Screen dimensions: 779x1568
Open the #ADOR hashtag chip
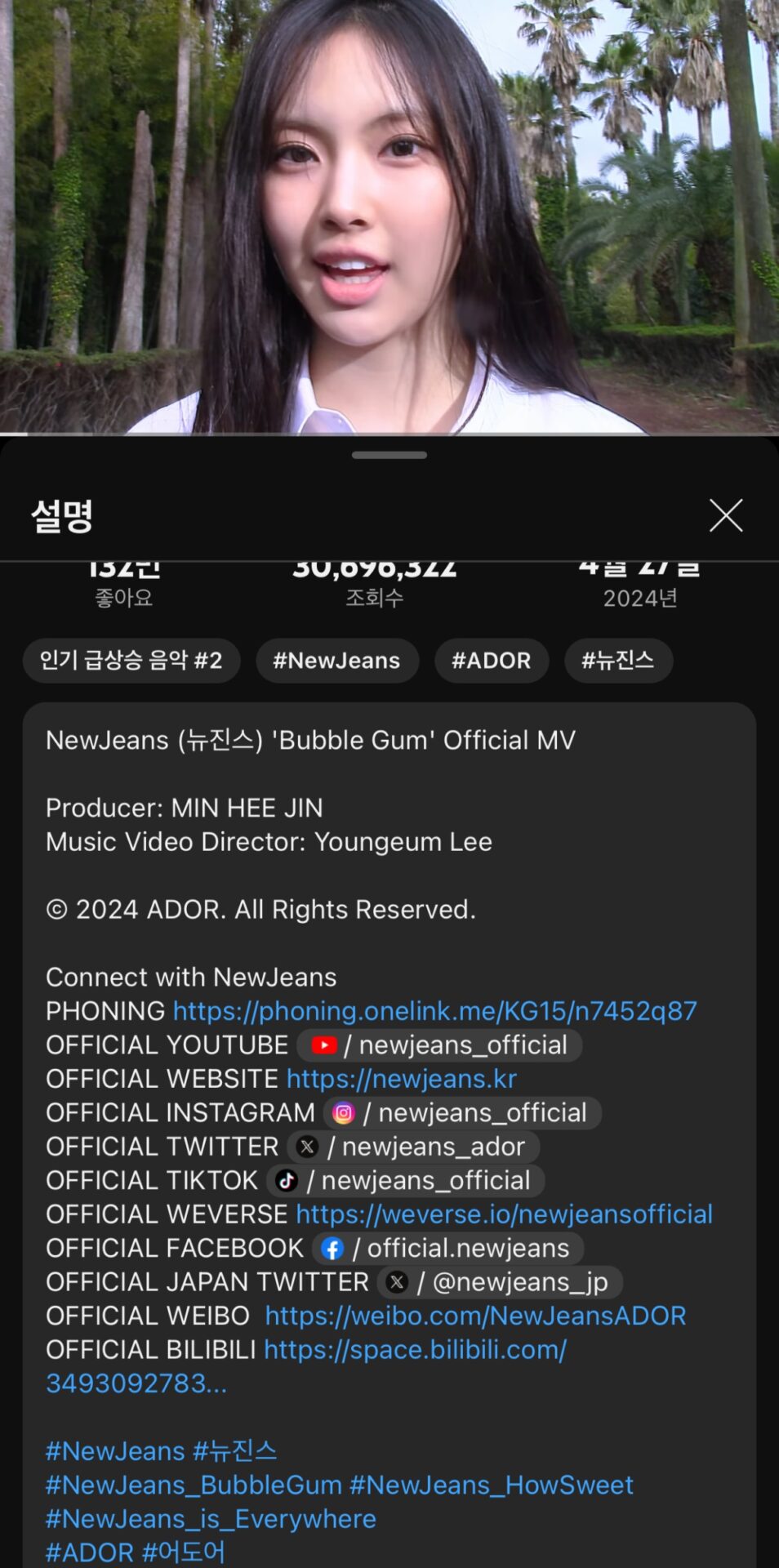pos(491,661)
